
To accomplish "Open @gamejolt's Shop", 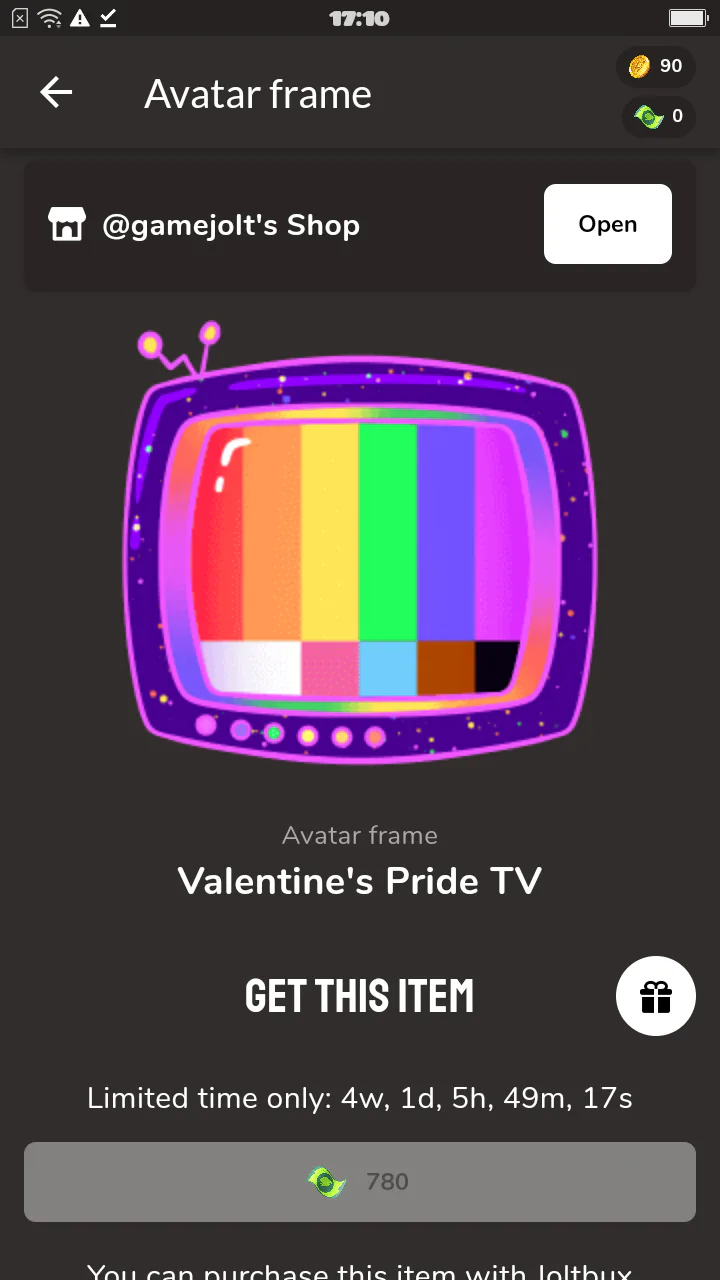I will click(607, 224).
